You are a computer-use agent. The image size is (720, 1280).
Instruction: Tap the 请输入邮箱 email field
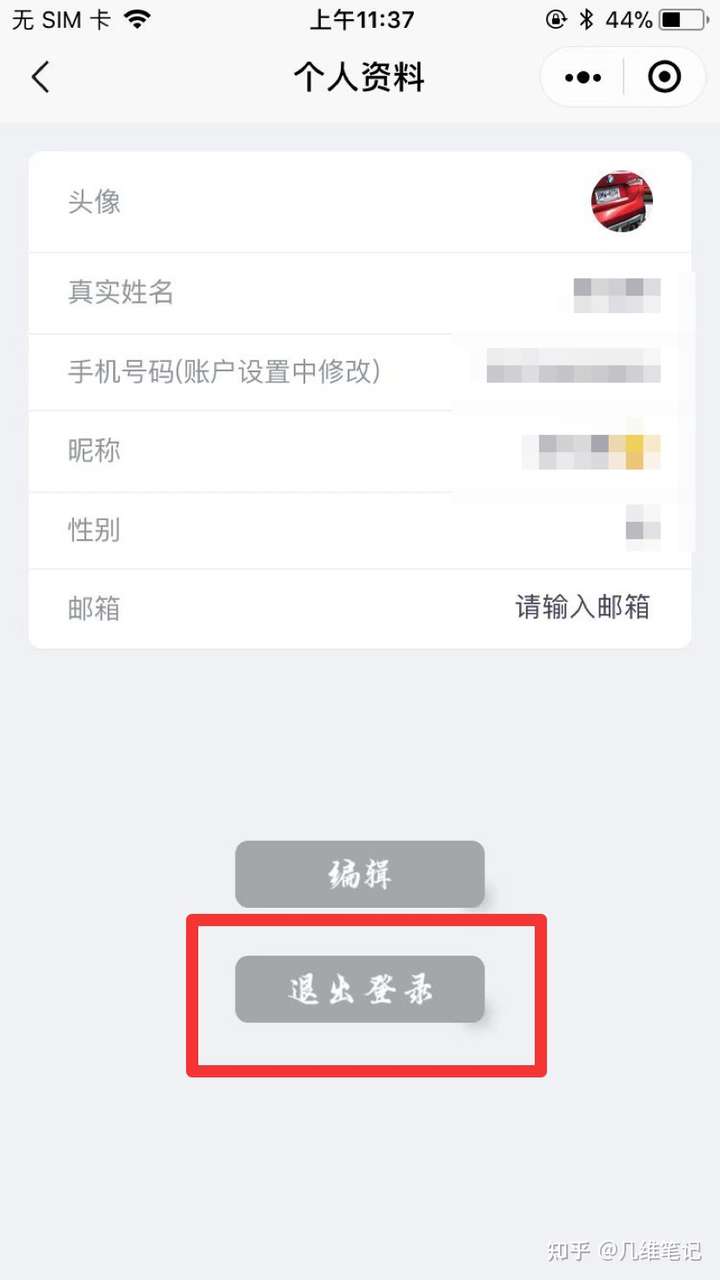tap(582, 607)
